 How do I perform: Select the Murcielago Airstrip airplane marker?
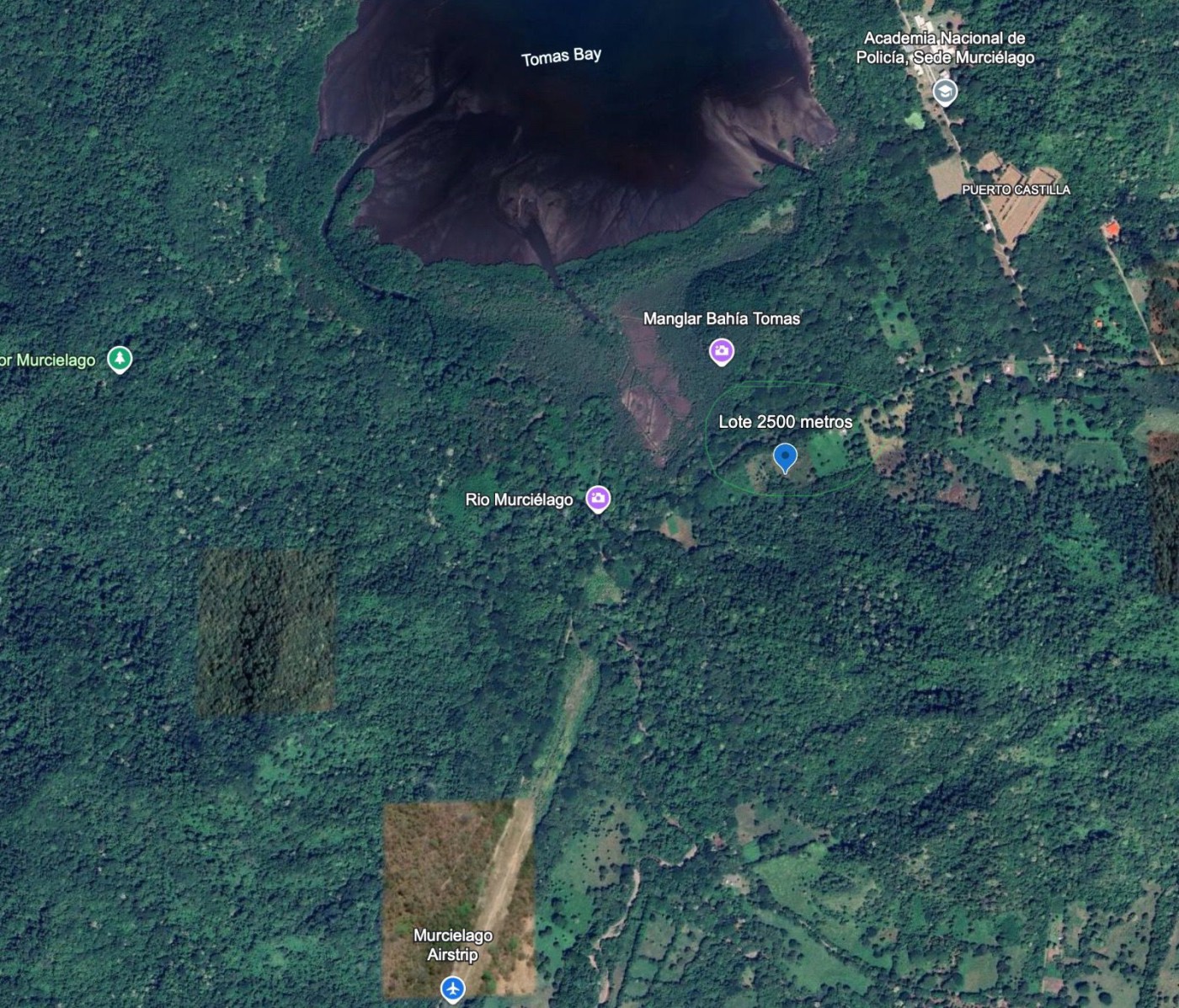coord(453,989)
